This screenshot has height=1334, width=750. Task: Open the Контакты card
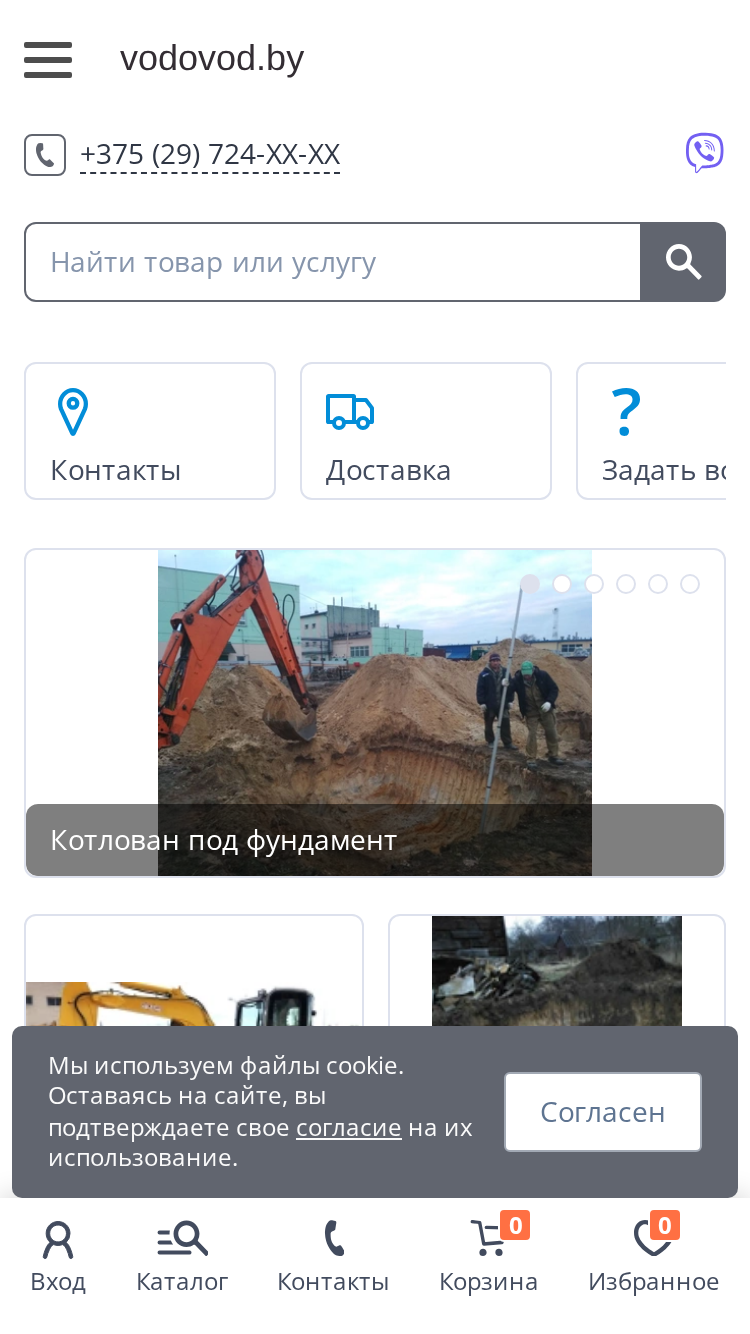pyautogui.click(x=150, y=431)
